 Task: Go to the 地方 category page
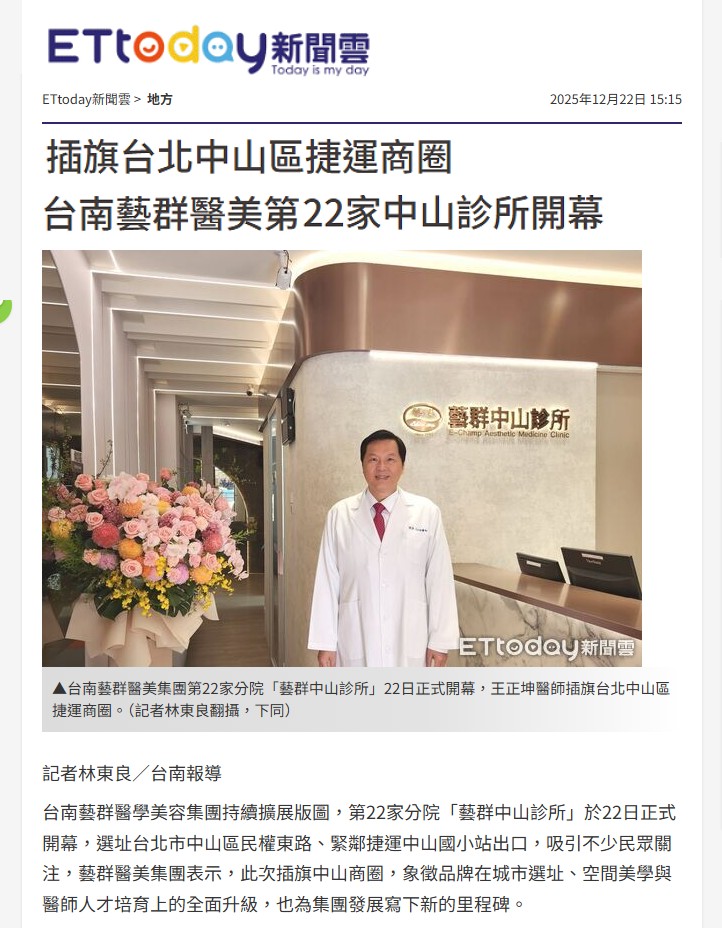(159, 99)
